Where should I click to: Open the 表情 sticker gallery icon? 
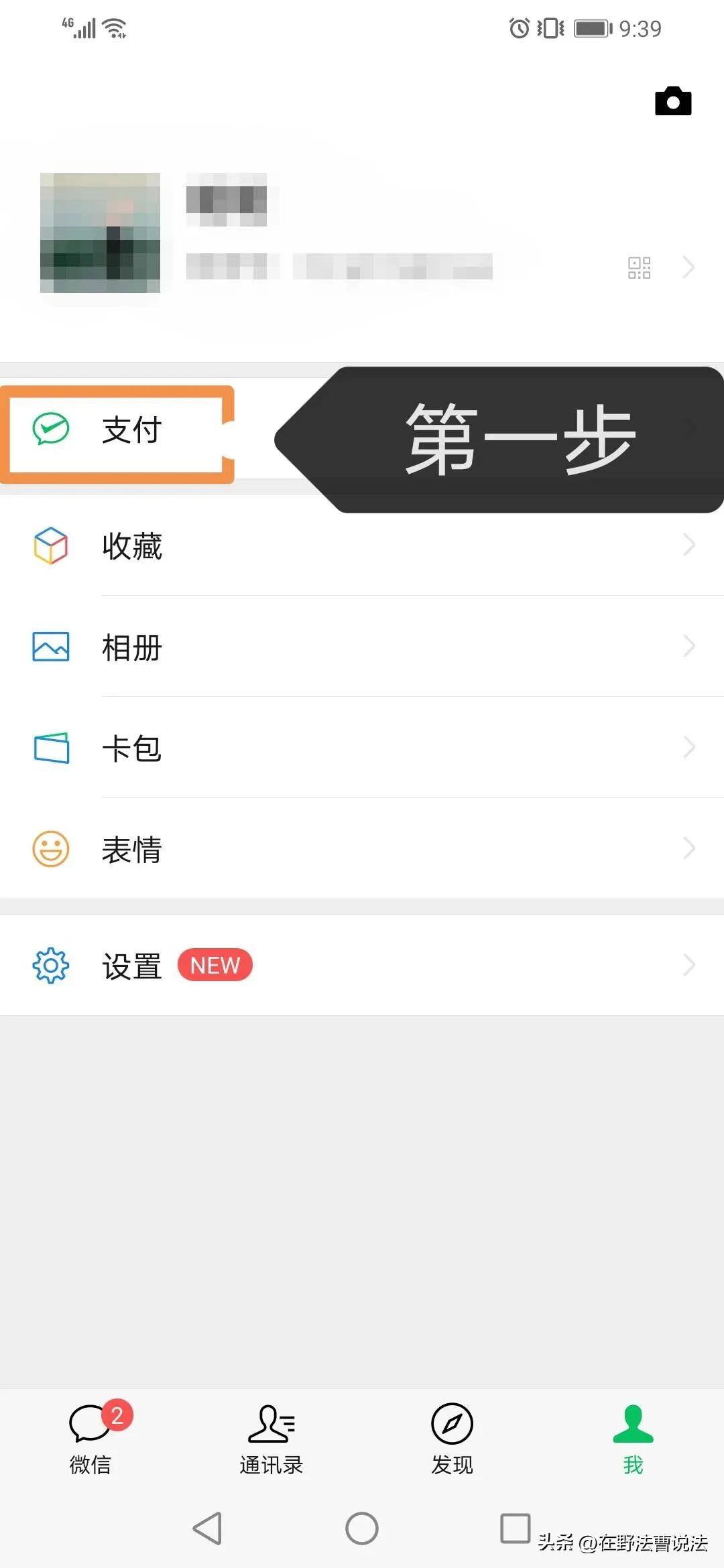tap(50, 848)
